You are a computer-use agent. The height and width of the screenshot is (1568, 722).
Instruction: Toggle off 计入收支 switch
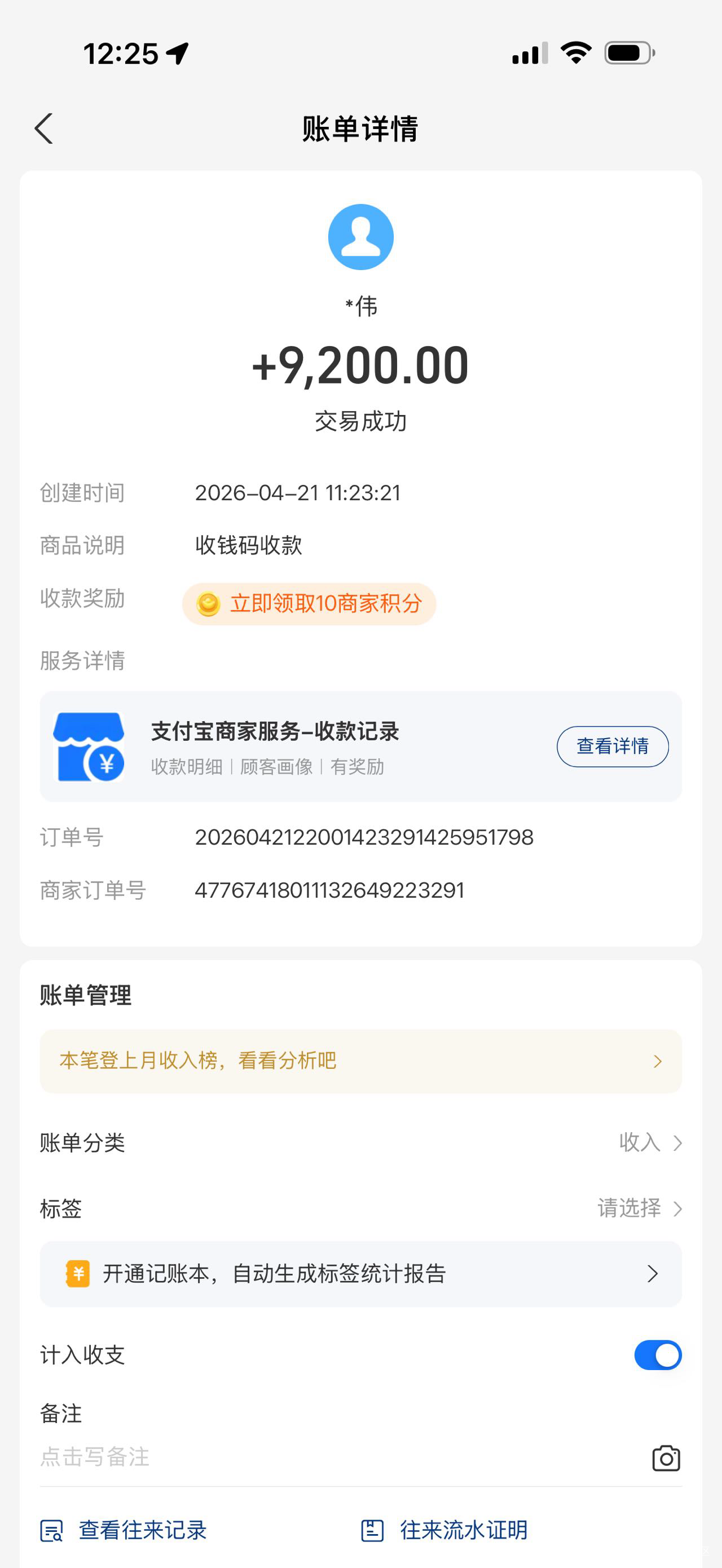pyautogui.click(x=658, y=1355)
